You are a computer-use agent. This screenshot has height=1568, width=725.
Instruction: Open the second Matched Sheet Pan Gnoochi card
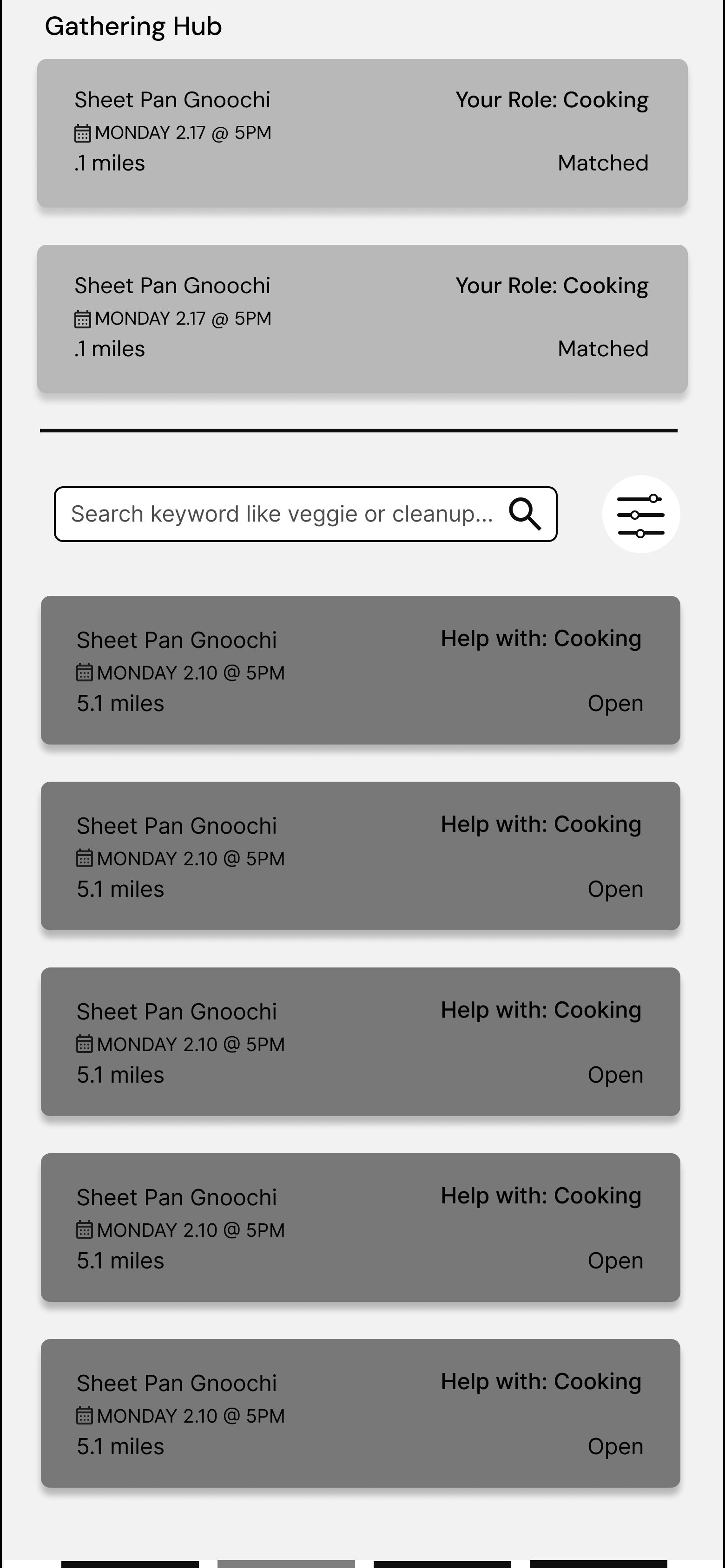362,318
